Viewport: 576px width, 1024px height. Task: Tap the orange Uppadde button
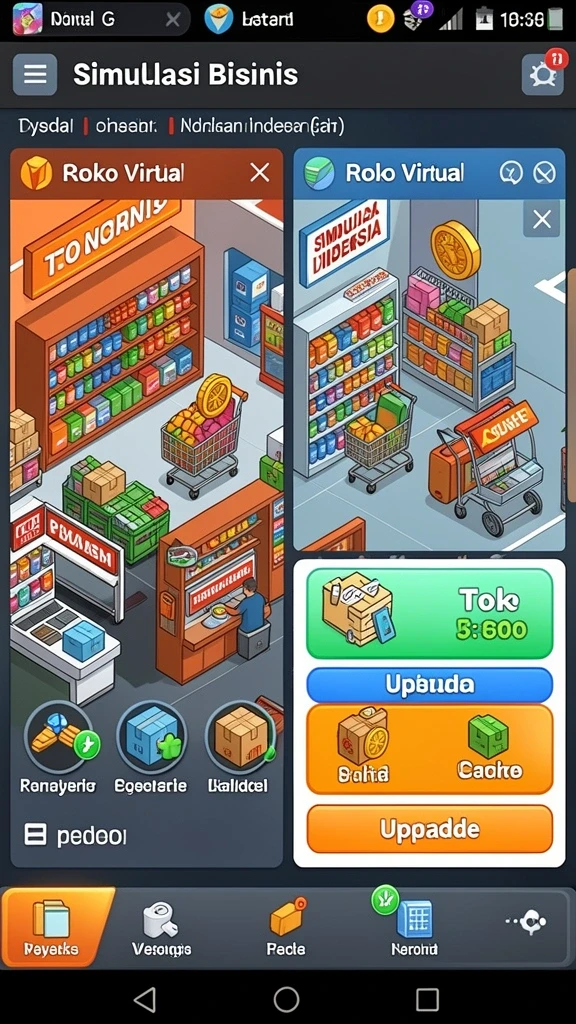click(x=430, y=829)
